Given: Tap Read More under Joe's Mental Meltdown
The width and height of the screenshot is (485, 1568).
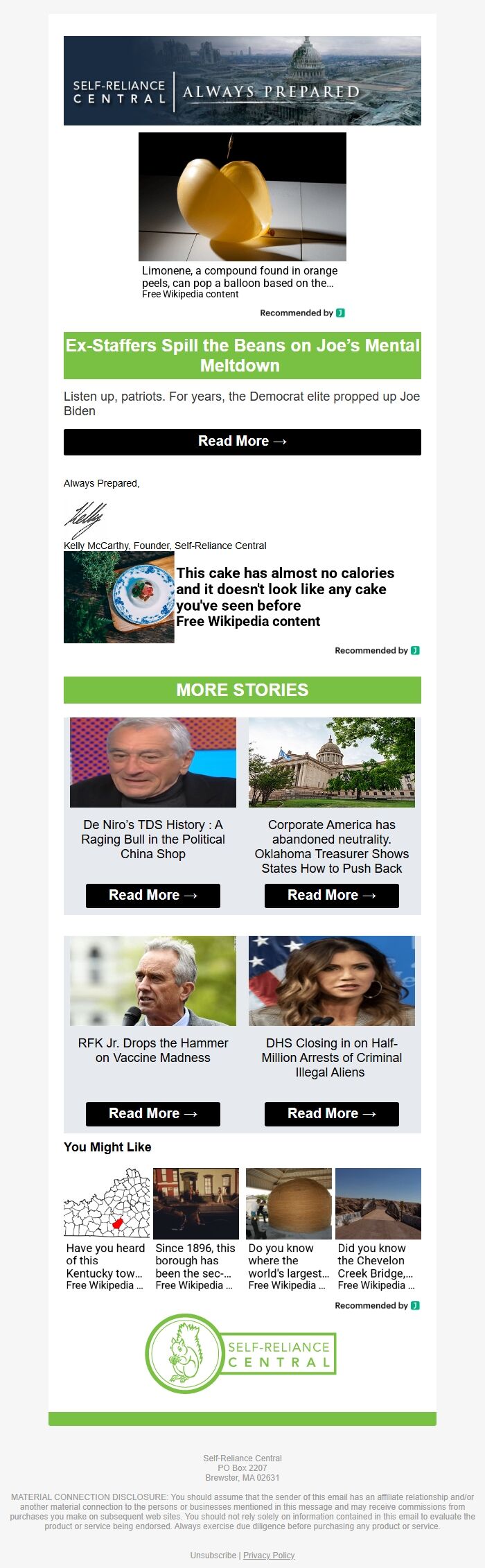Looking at the screenshot, I should coord(242,442).
